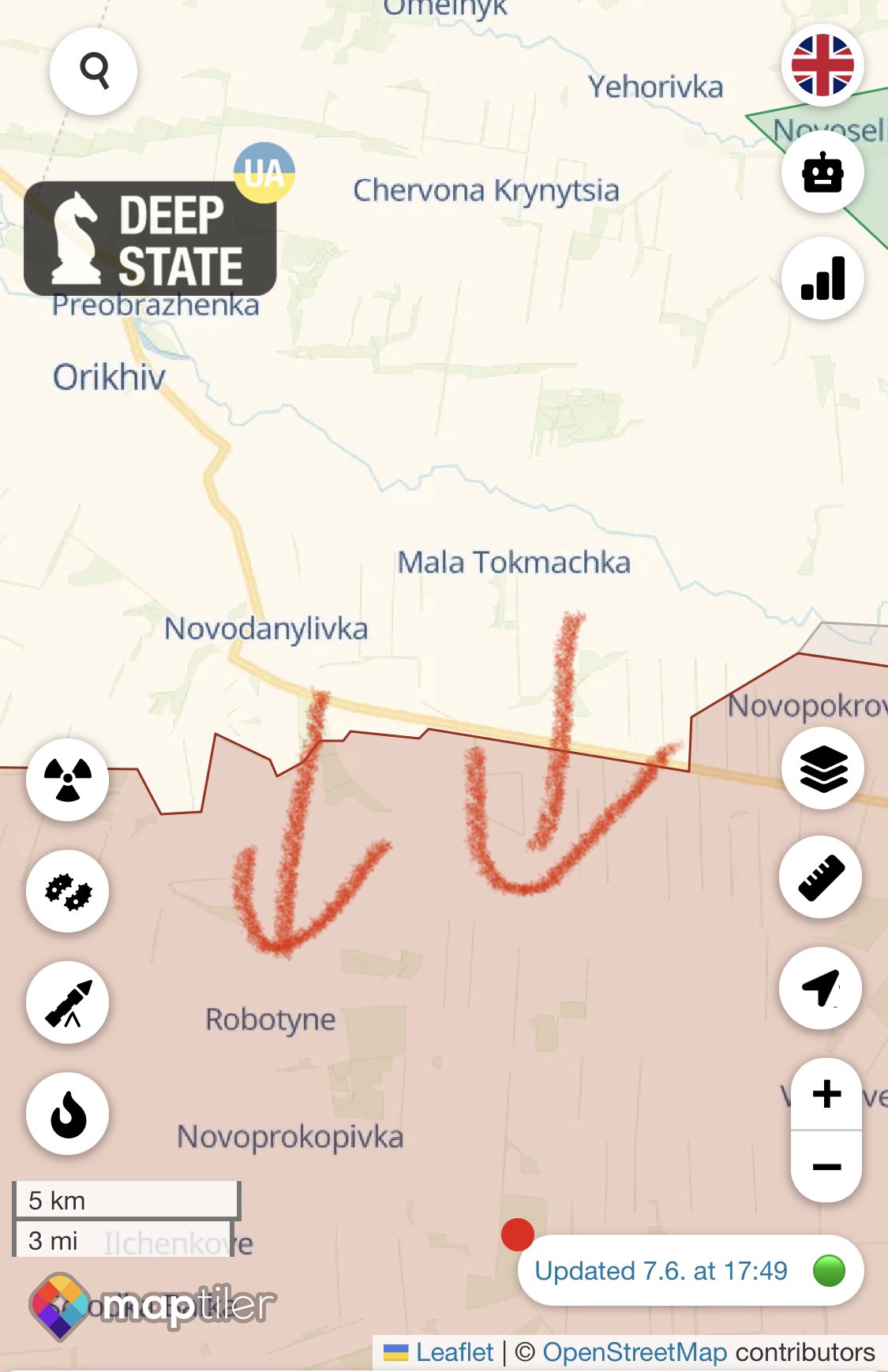Screen dimensions: 888x1372
Task: Show statistics via bar chart icon
Action: pos(822,279)
